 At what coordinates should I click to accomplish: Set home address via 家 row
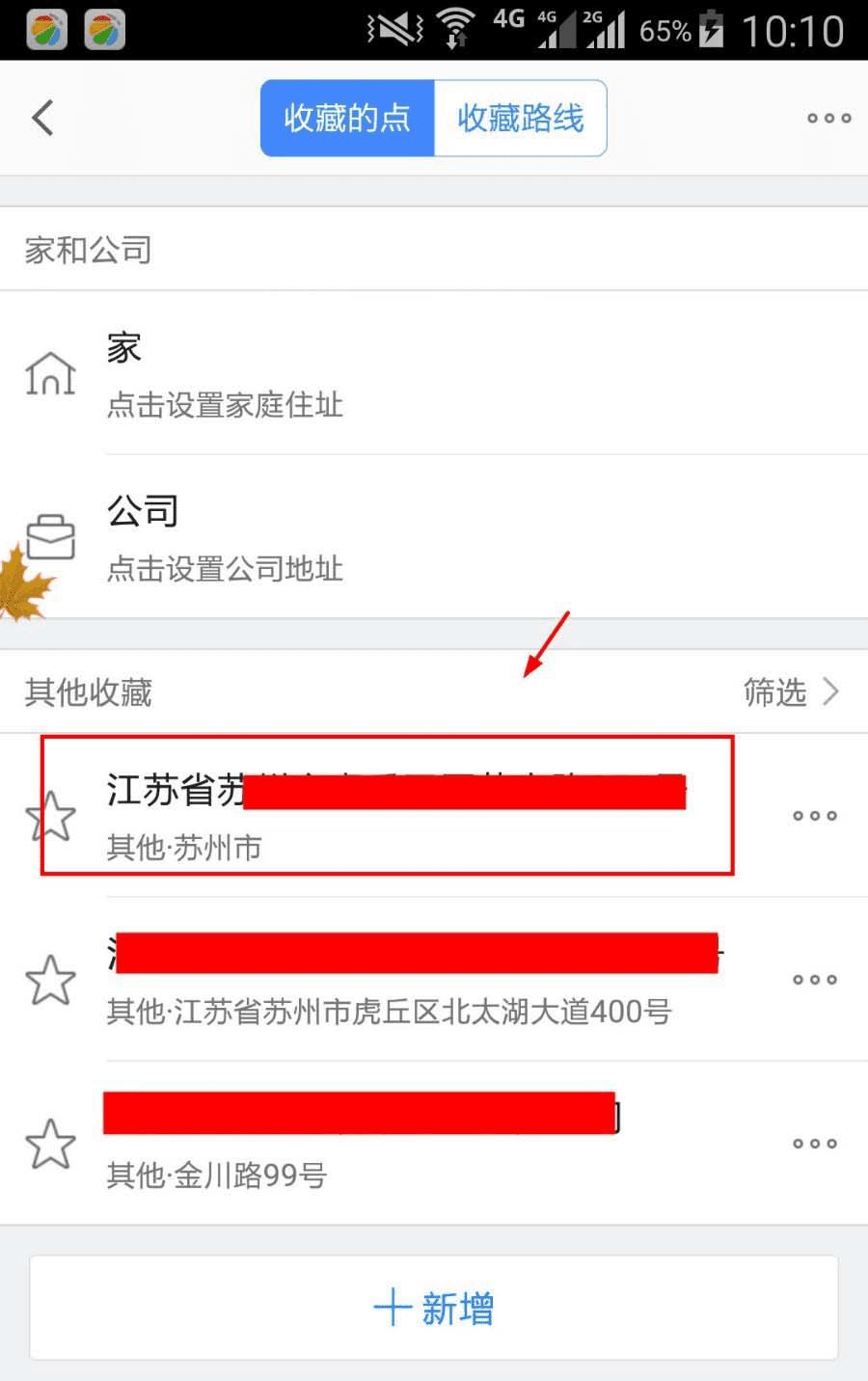(x=434, y=374)
